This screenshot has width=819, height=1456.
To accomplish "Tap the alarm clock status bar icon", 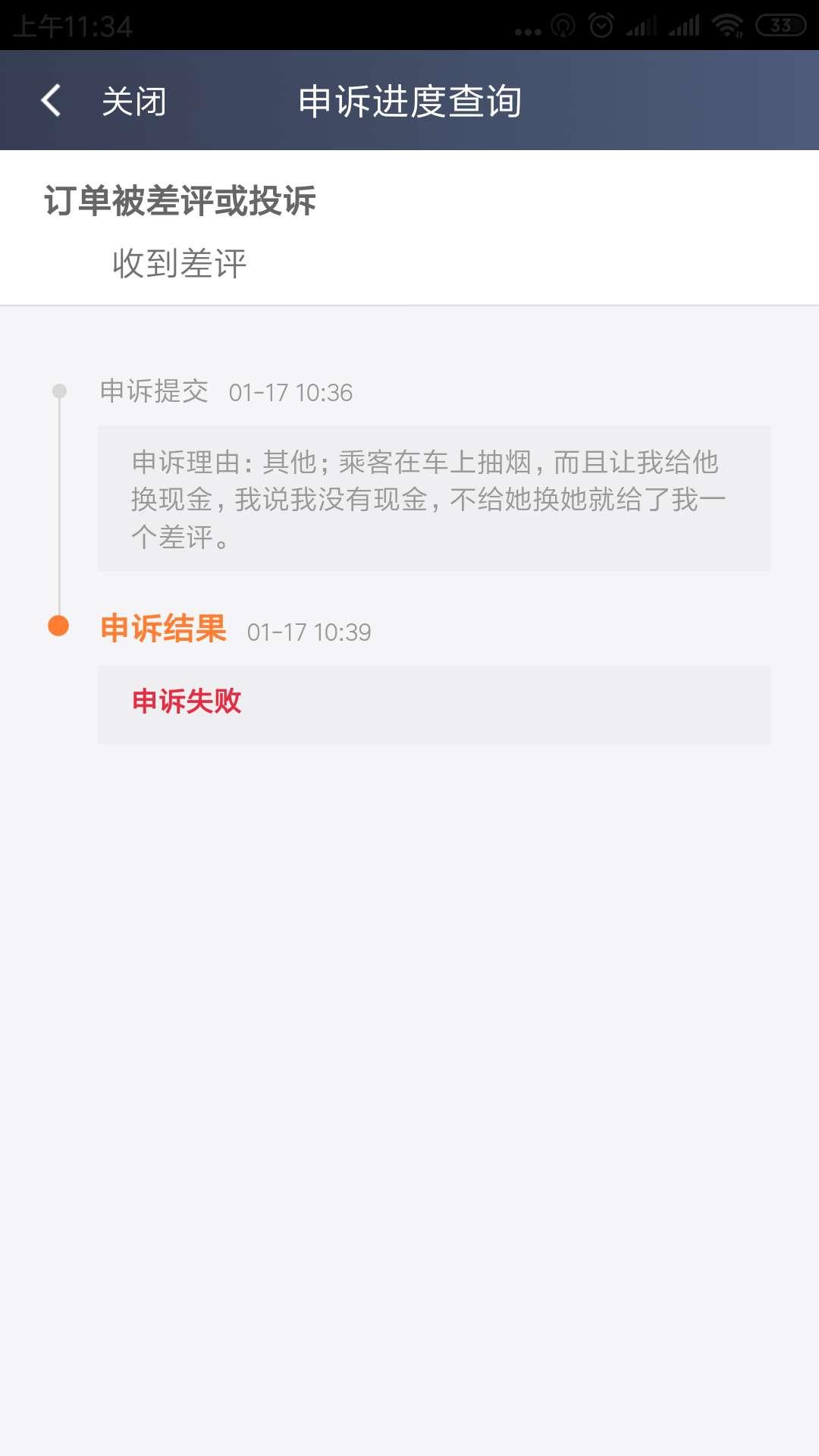I will click(x=600, y=24).
